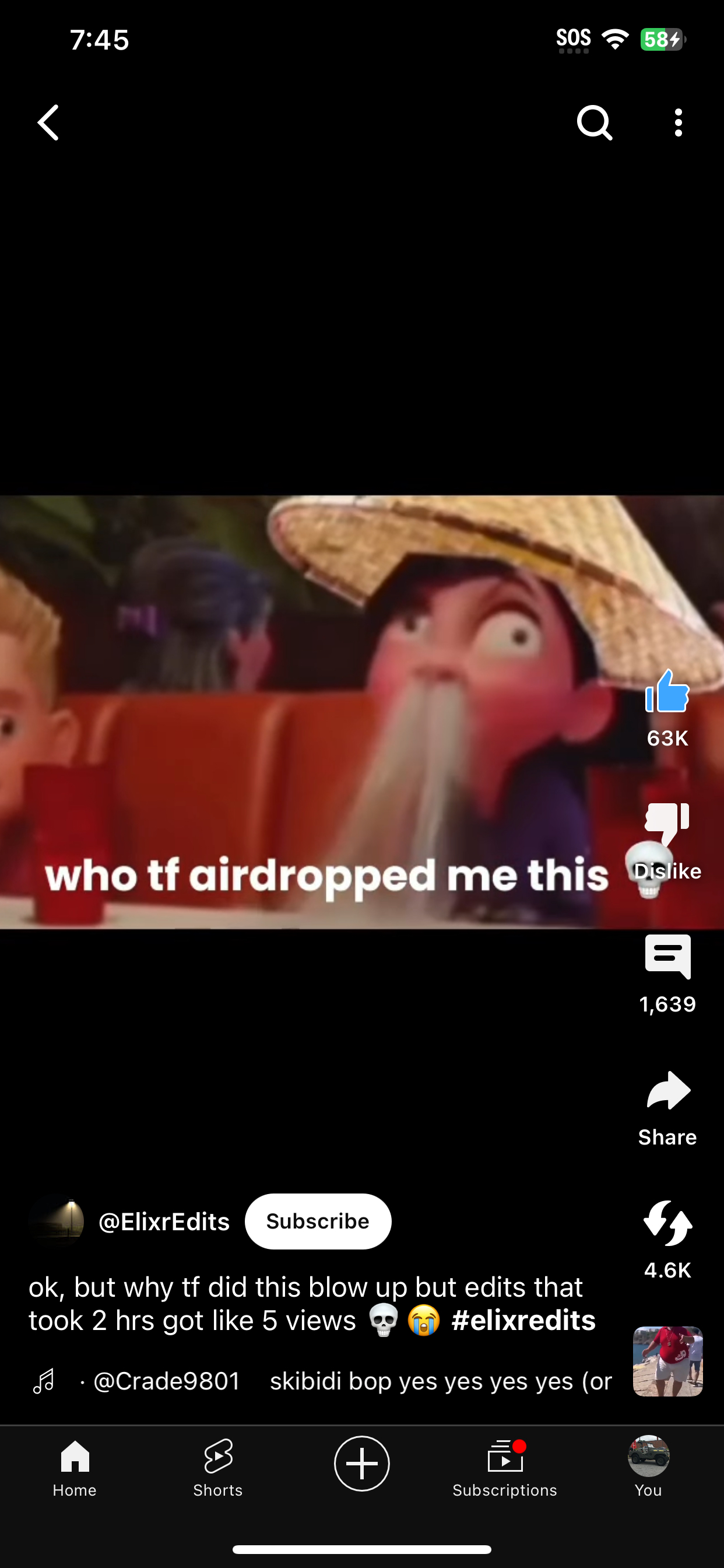This screenshot has height=1568, width=724.
Task: Tap the remix icon showing 4.6K
Action: click(x=667, y=1223)
